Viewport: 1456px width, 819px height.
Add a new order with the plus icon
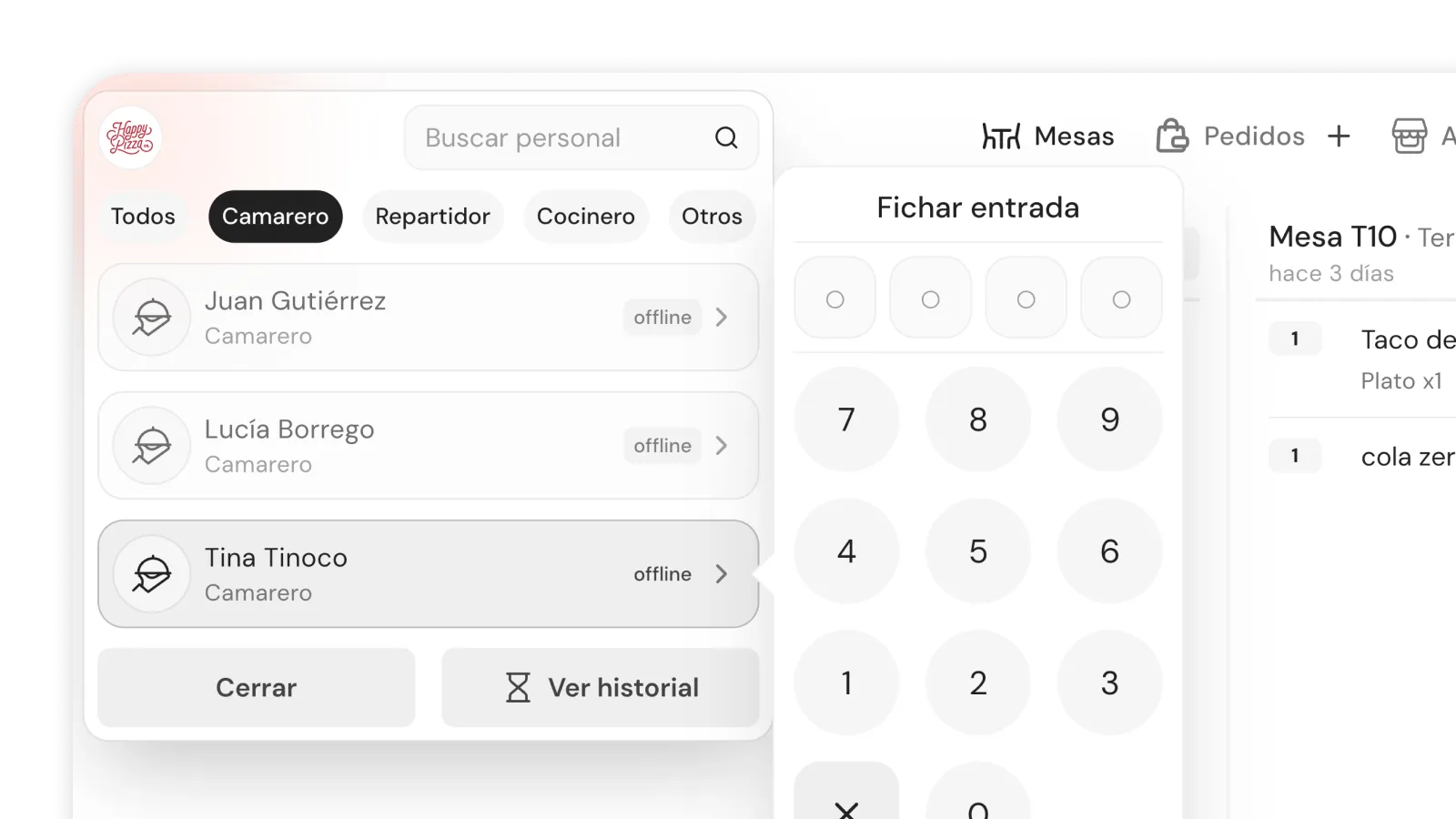point(1339,136)
